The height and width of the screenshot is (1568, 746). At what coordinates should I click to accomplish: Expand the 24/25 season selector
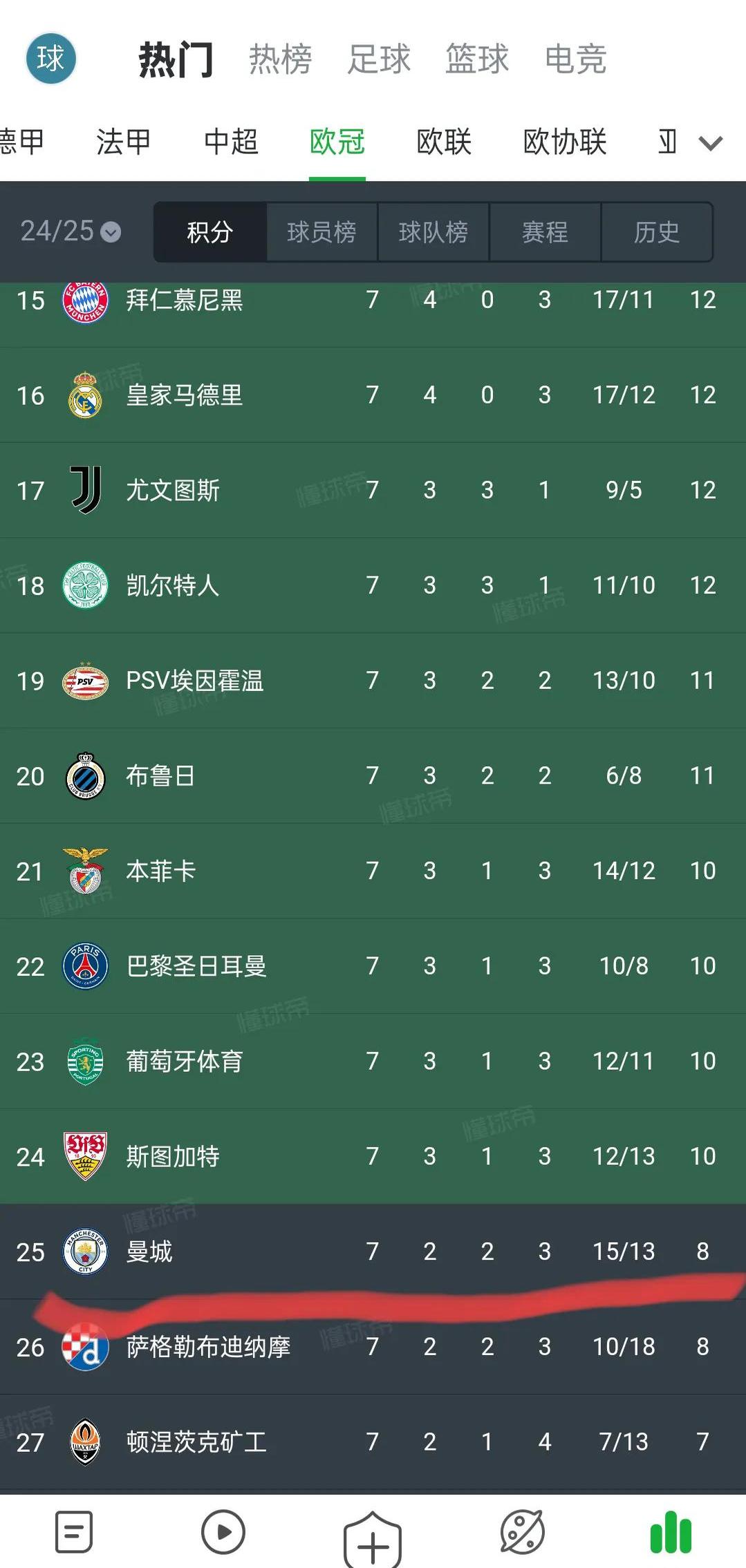[69, 232]
